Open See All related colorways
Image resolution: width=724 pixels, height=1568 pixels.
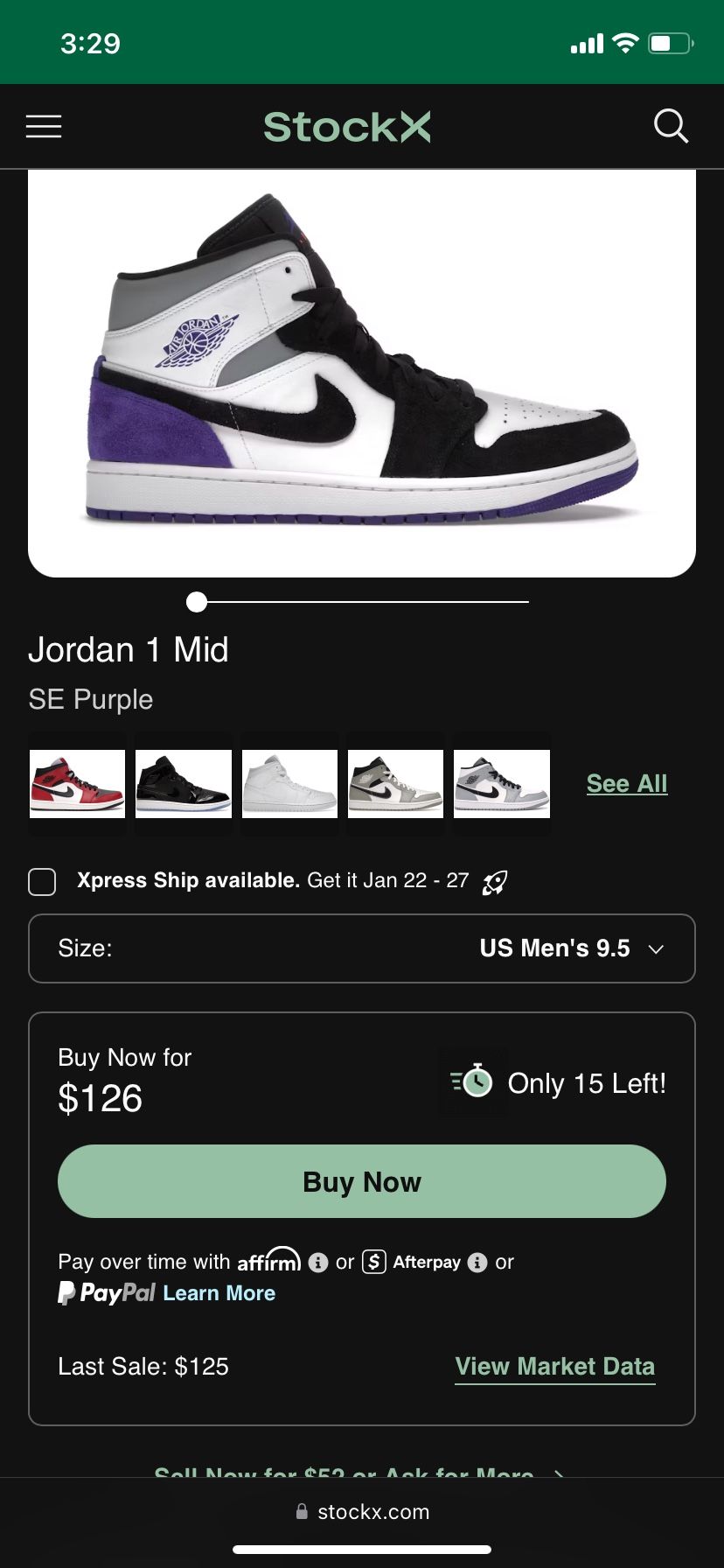coord(626,783)
